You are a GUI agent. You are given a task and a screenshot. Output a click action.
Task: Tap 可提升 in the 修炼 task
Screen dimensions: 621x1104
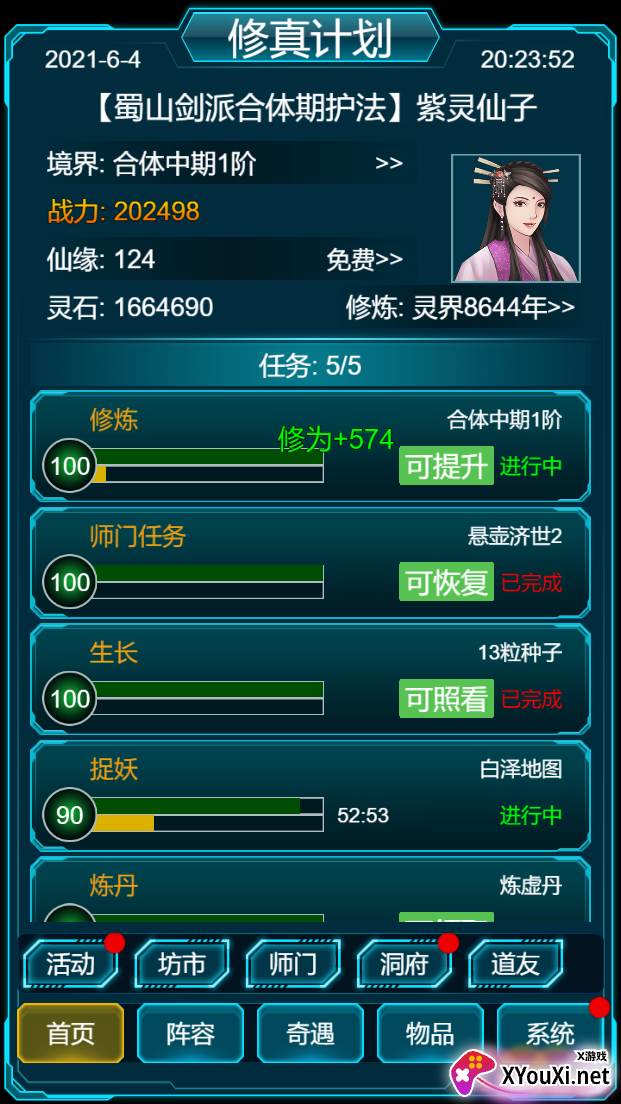(x=446, y=466)
